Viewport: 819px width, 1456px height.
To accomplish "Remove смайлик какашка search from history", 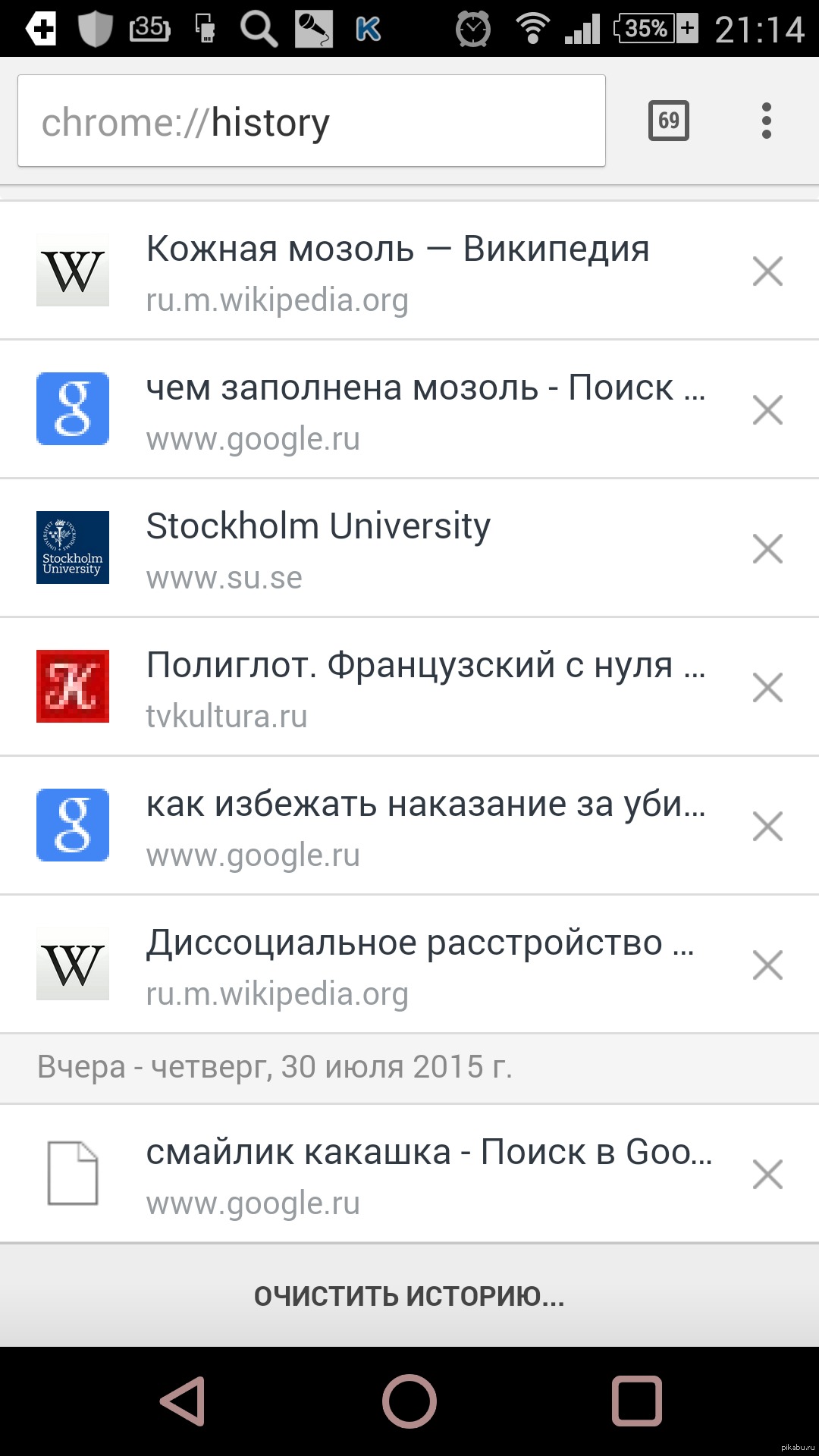I will pyautogui.click(x=767, y=1175).
